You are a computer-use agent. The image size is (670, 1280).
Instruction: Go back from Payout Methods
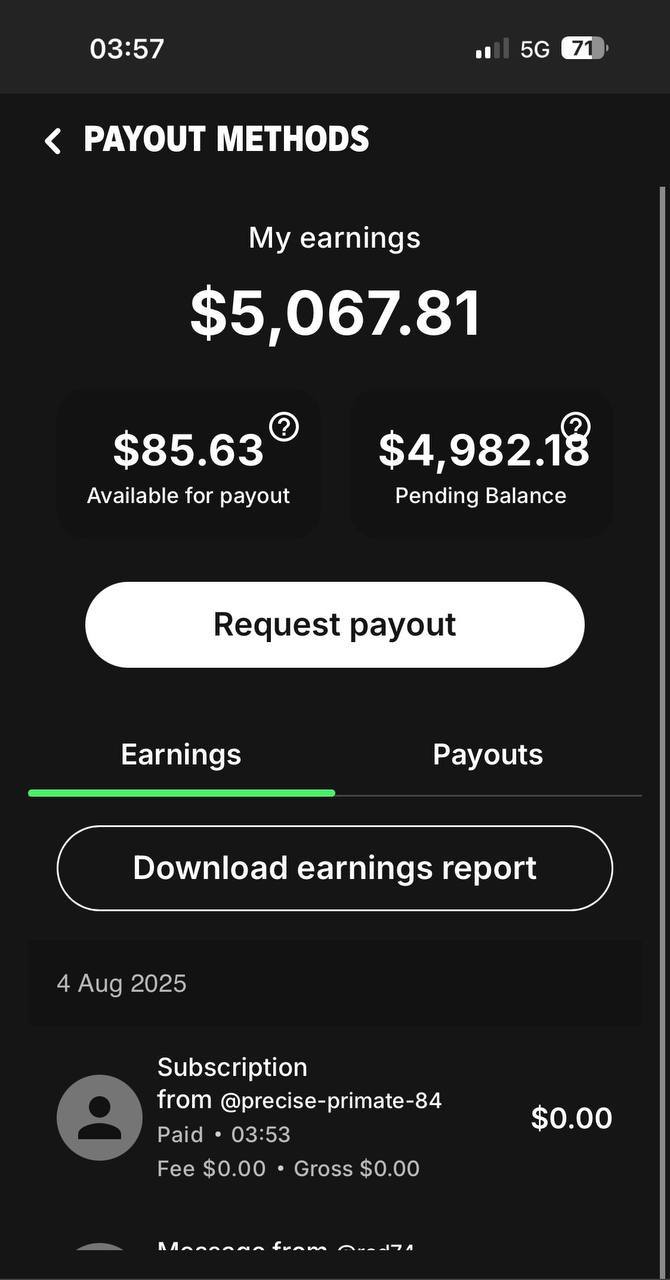53,141
